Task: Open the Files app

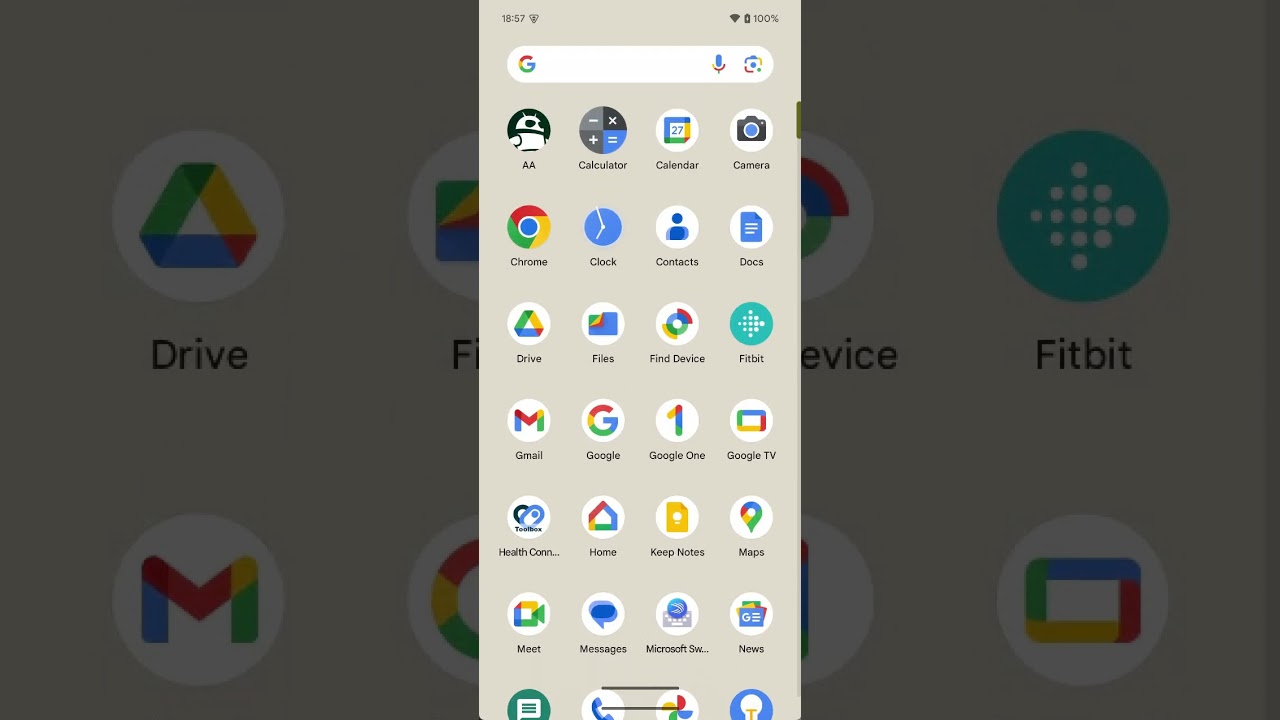Action: [x=603, y=325]
